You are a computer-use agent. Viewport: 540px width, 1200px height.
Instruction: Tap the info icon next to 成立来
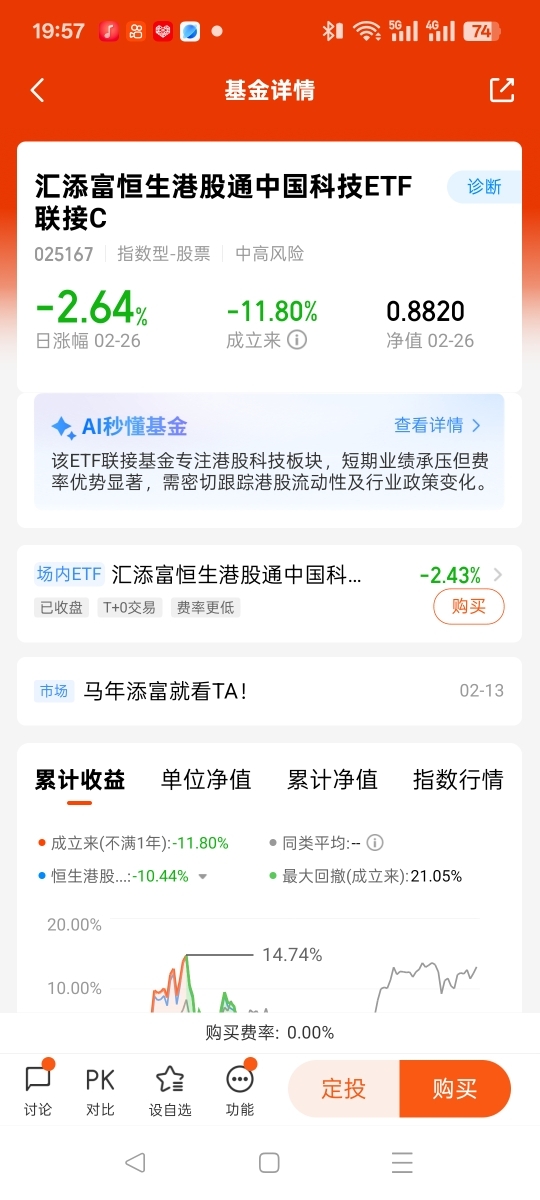(x=297, y=340)
